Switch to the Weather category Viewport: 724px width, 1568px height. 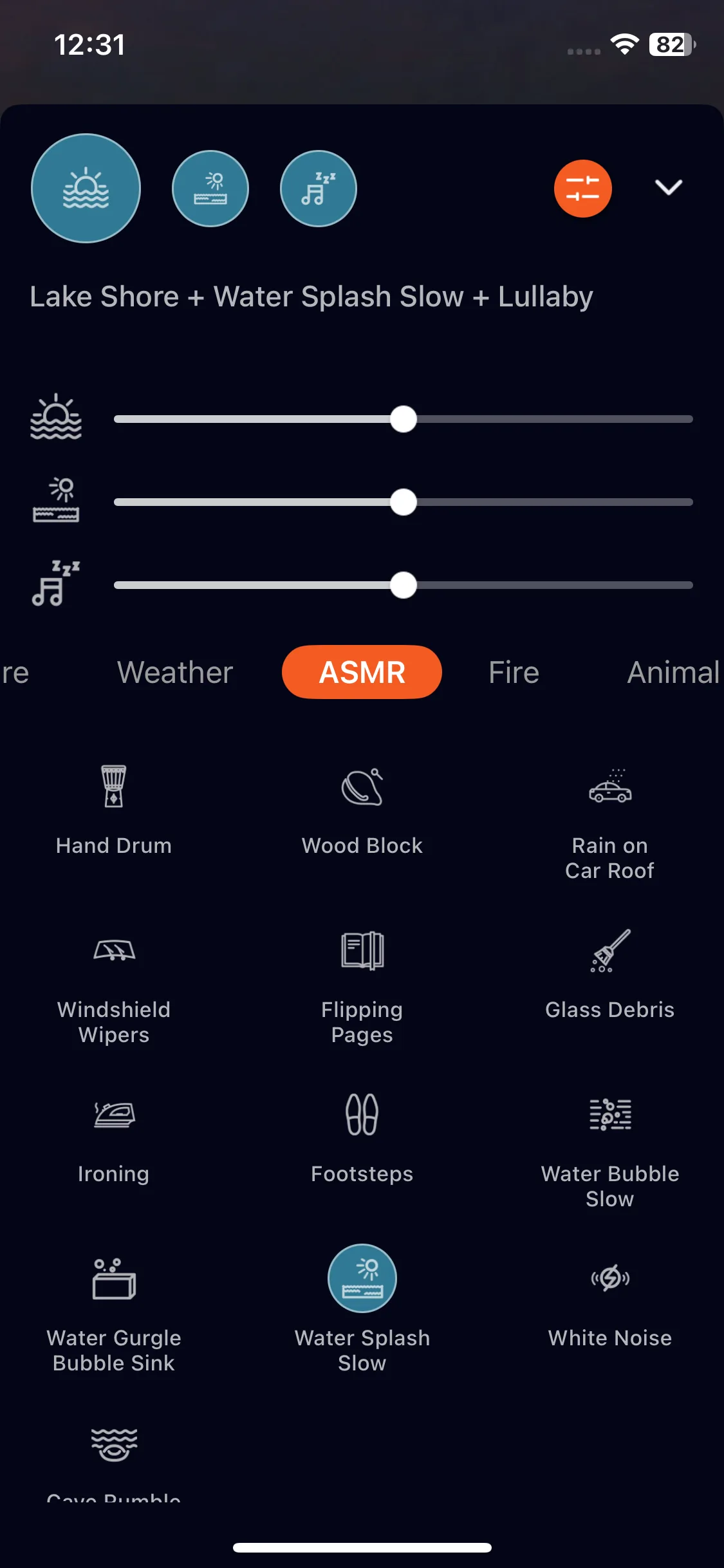[174, 672]
